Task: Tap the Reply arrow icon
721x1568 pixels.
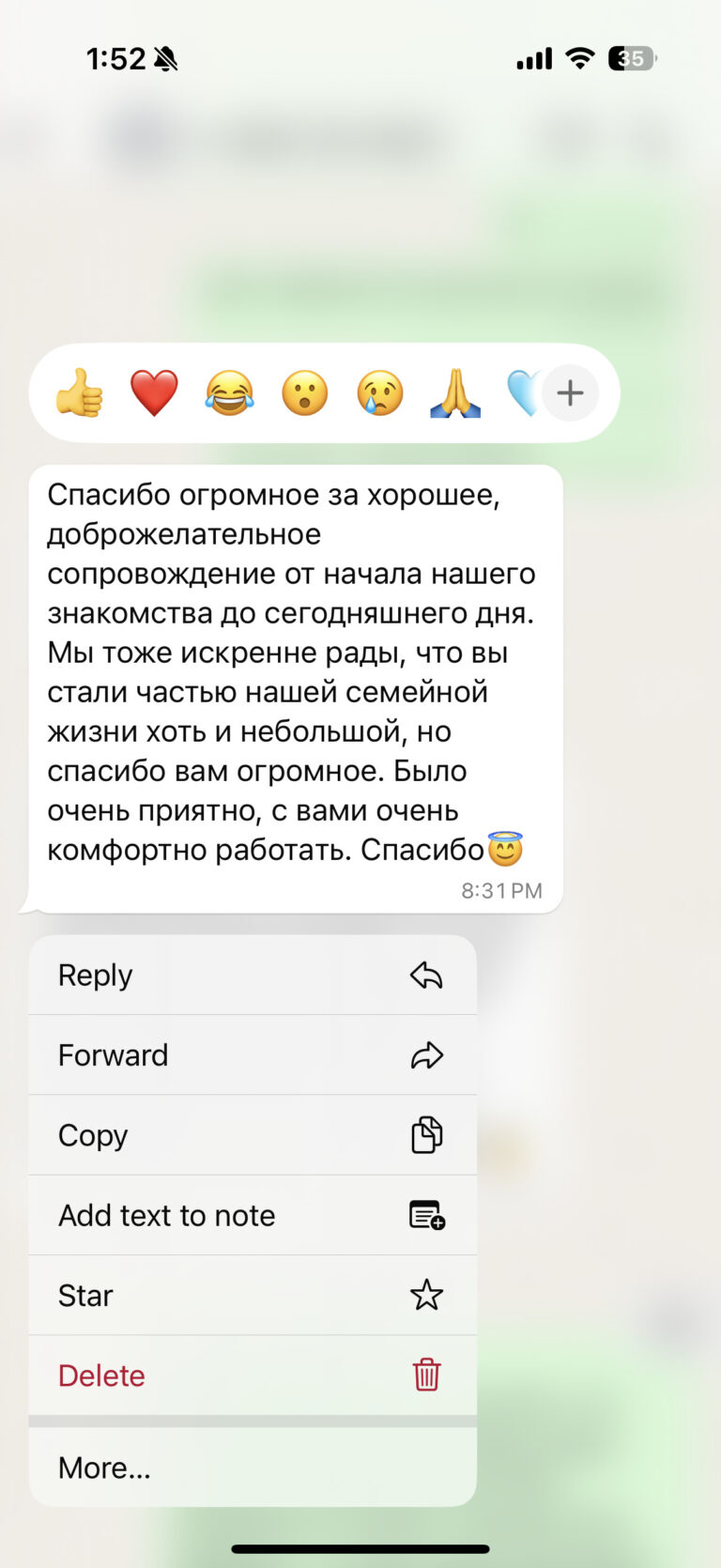Action: (427, 975)
